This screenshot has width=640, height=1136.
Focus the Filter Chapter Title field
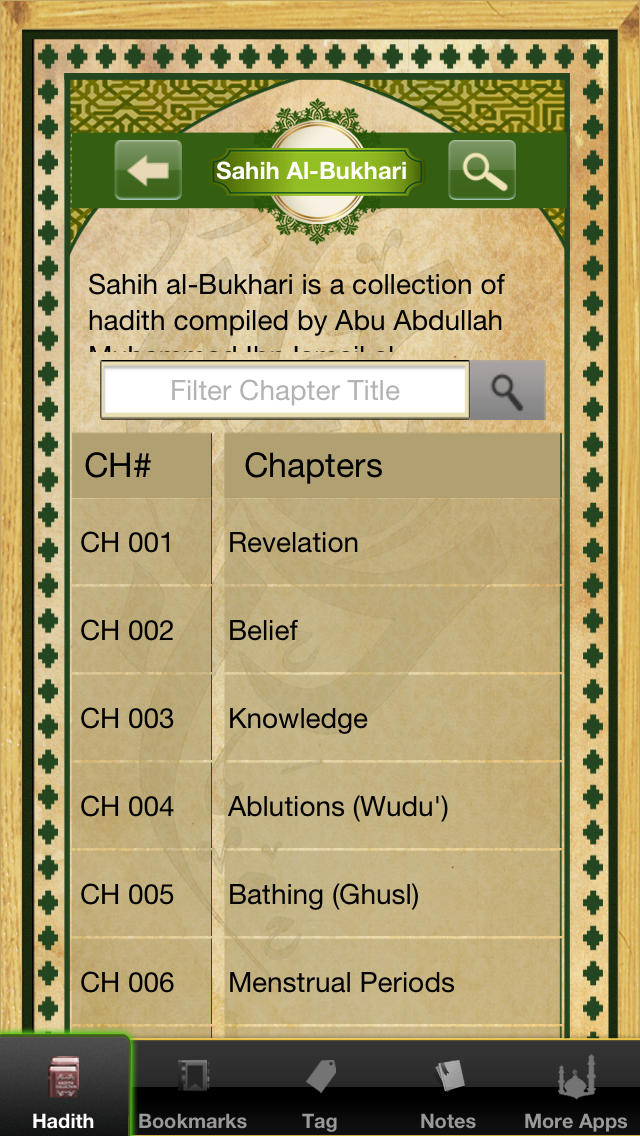pos(285,390)
